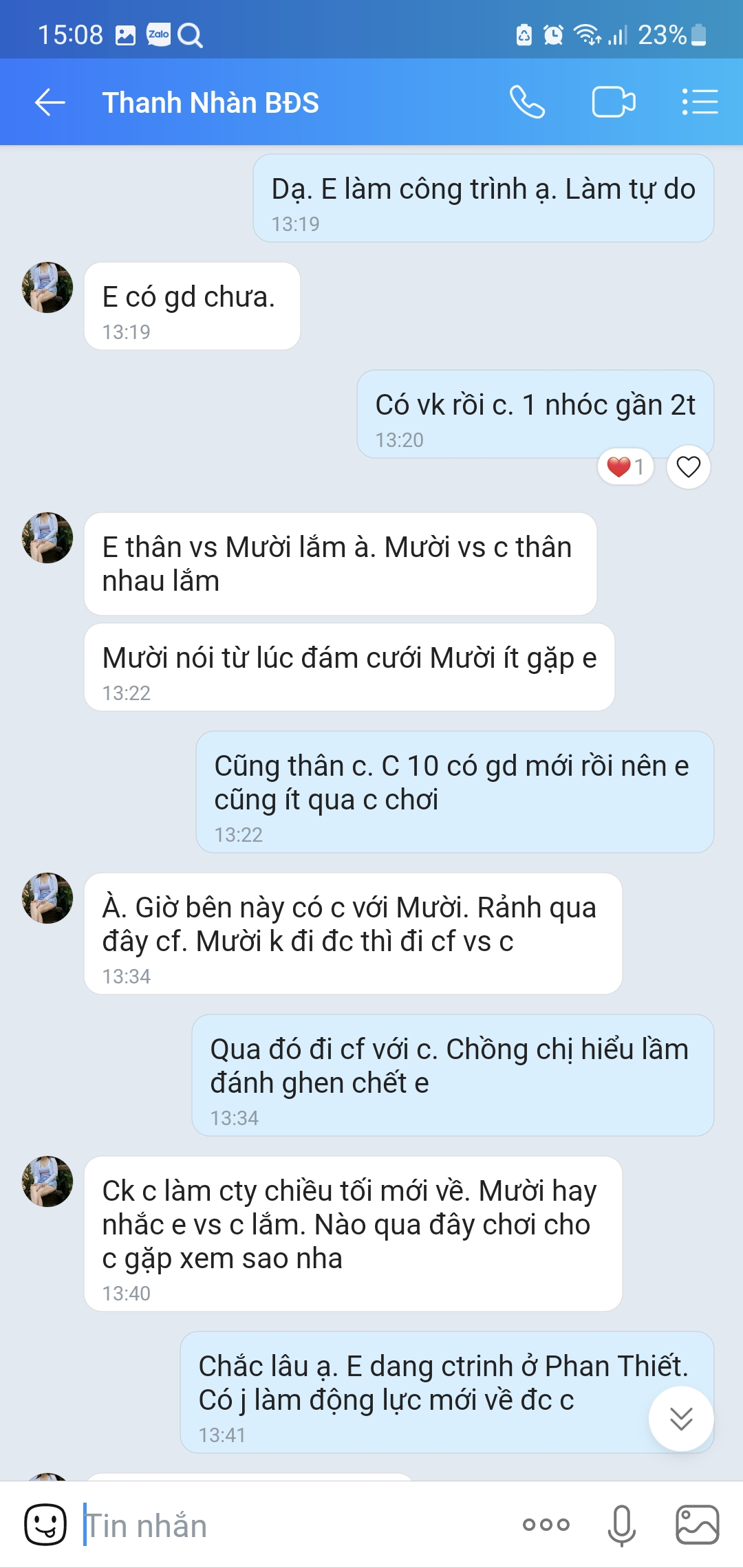Start a video call in this chat

tap(613, 102)
